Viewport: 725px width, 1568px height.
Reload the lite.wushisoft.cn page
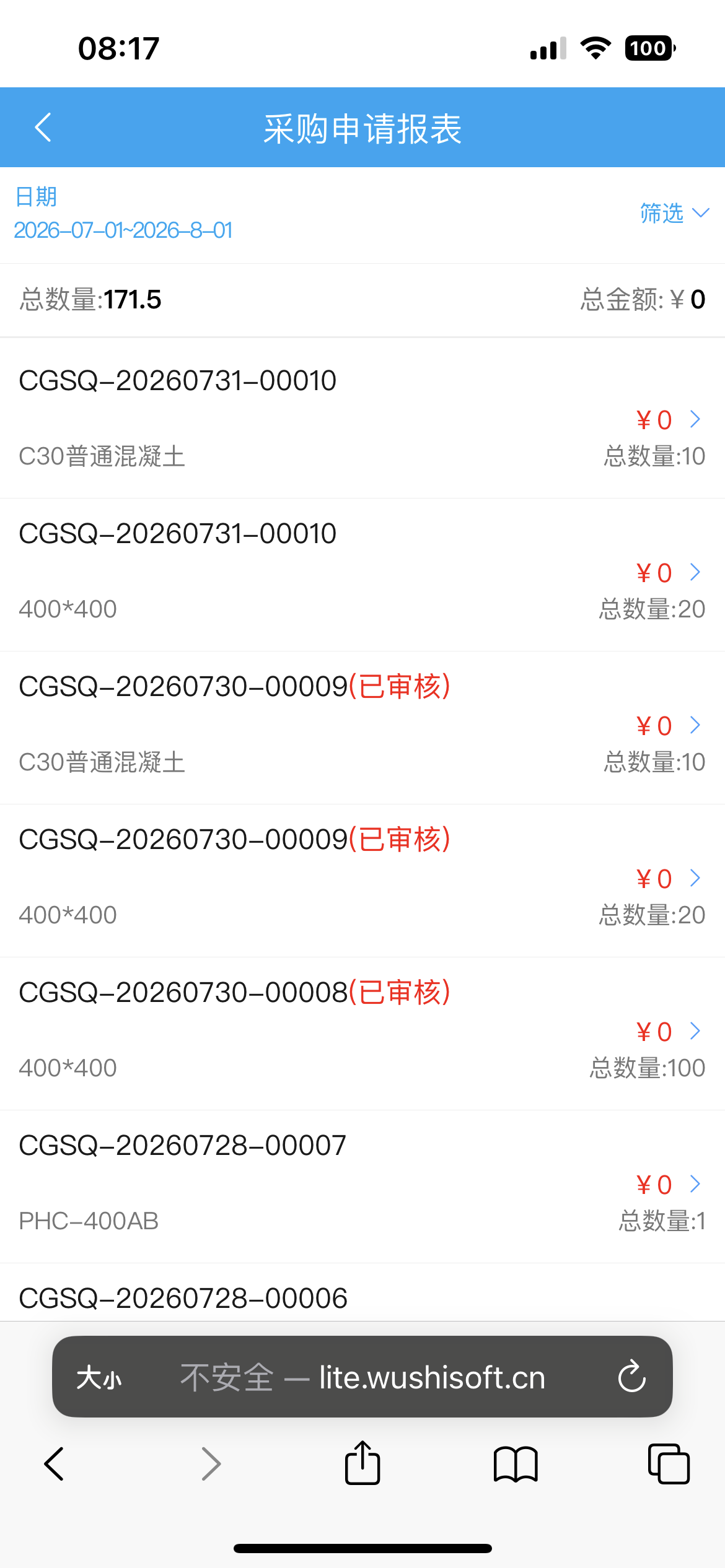[x=631, y=1377]
